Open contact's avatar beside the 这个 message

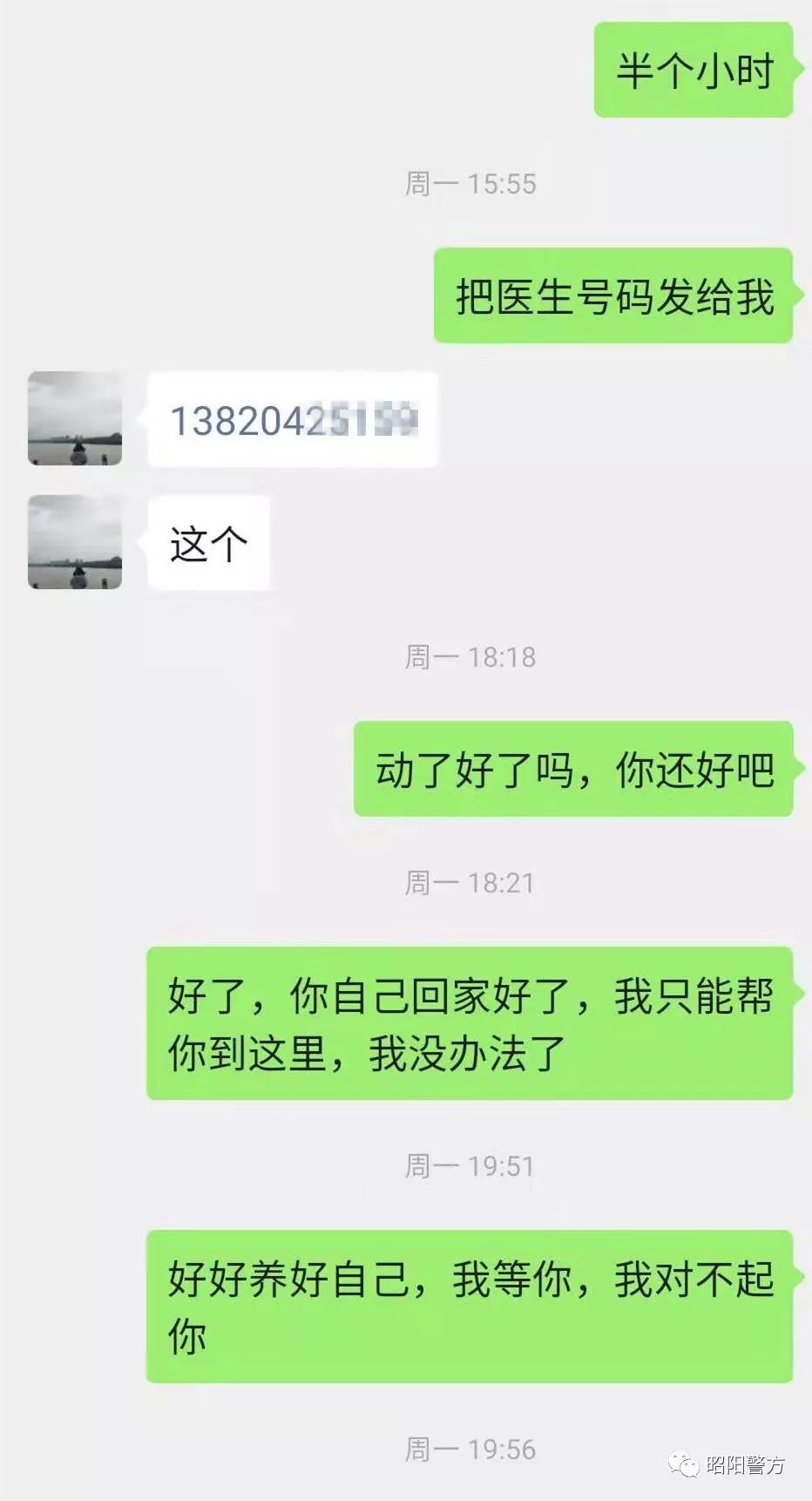pyautogui.click(x=75, y=542)
